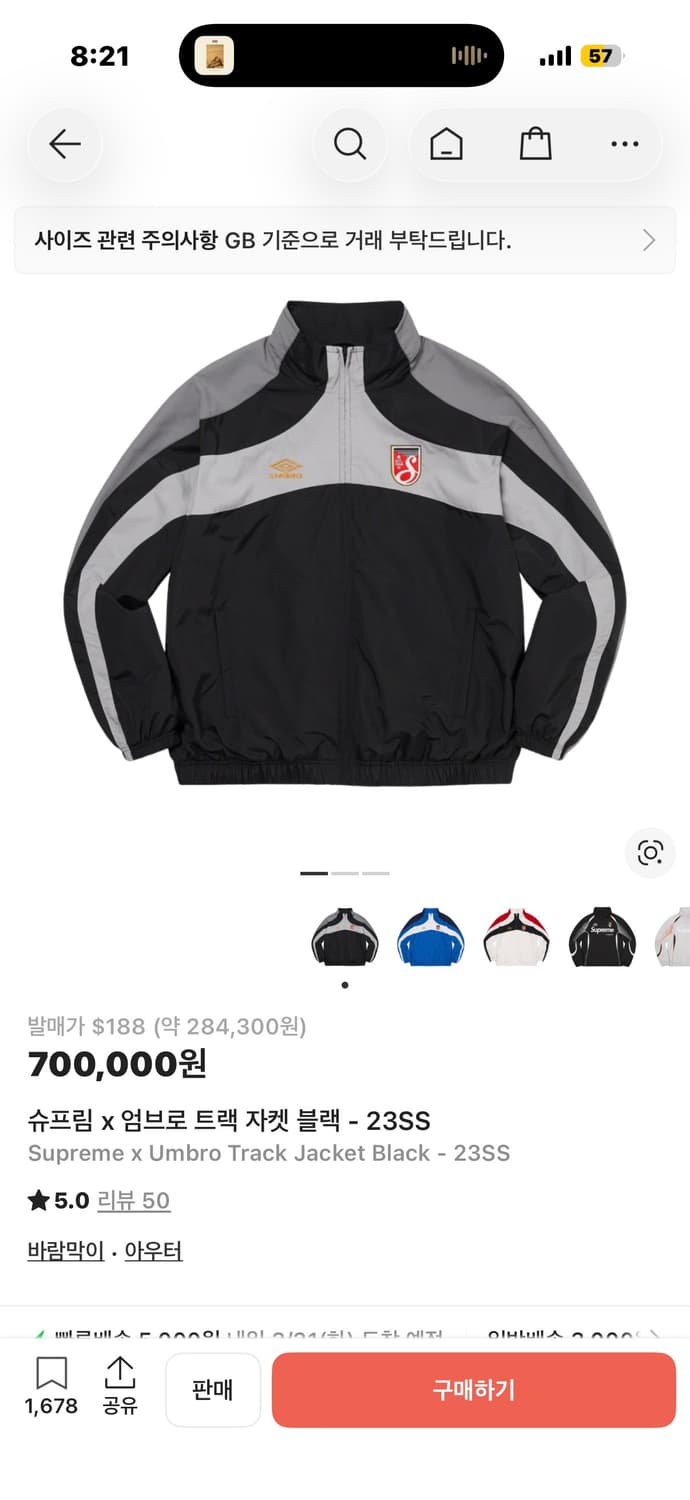Viewport: 690px width, 1500px height.
Task: Open the search magnifier icon
Action: tap(350, 145)
